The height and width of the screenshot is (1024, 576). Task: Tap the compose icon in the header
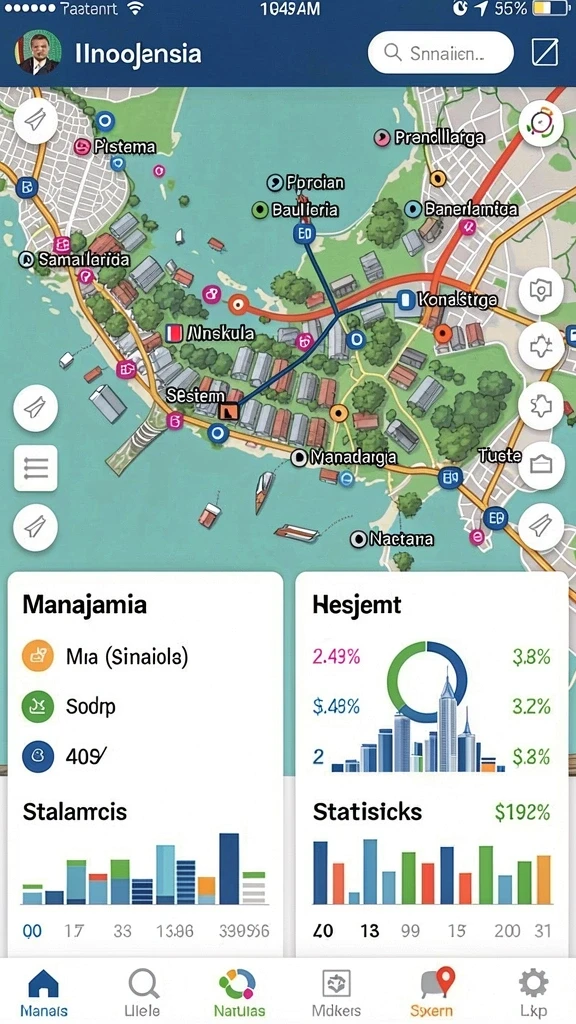click(x=544, y=52)
